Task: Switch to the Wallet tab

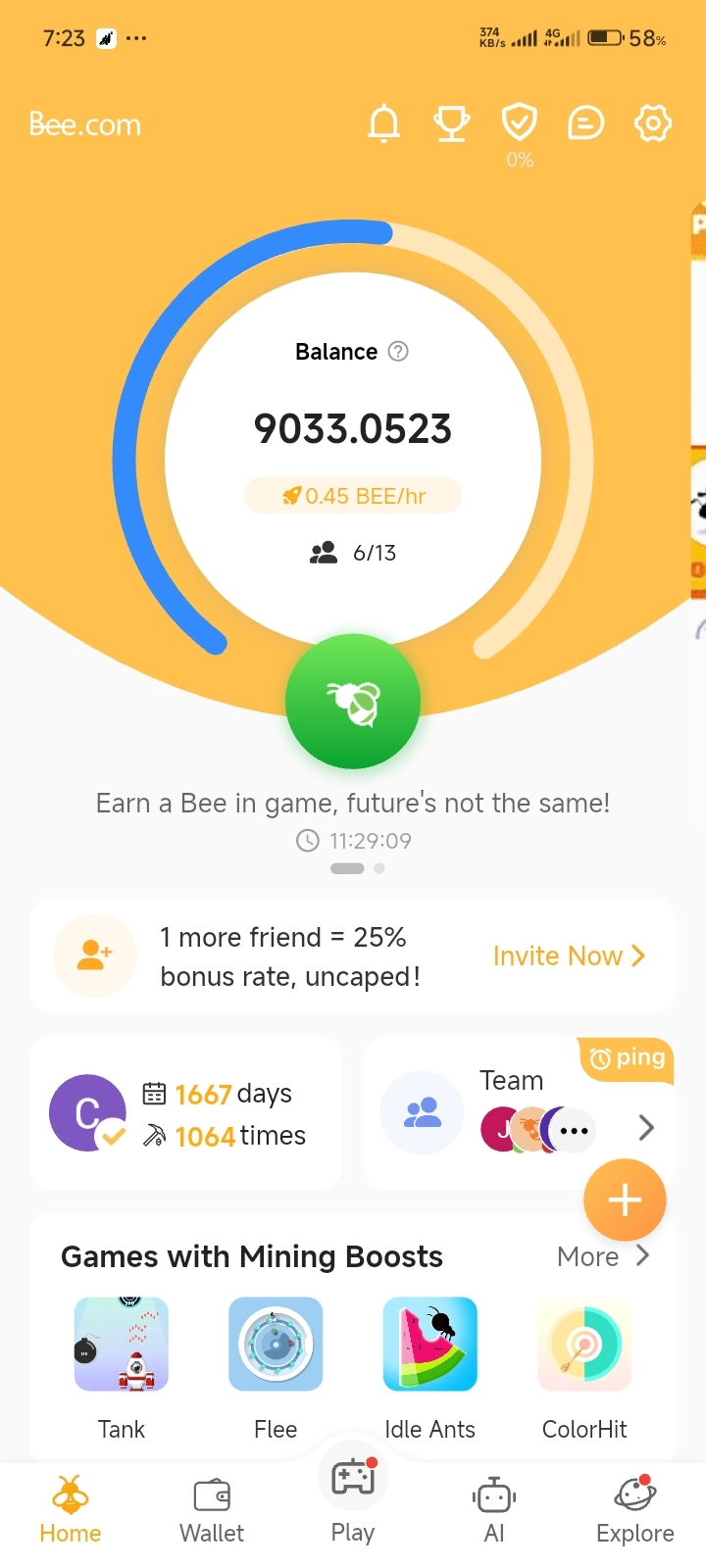Action: coord(212,1511)
